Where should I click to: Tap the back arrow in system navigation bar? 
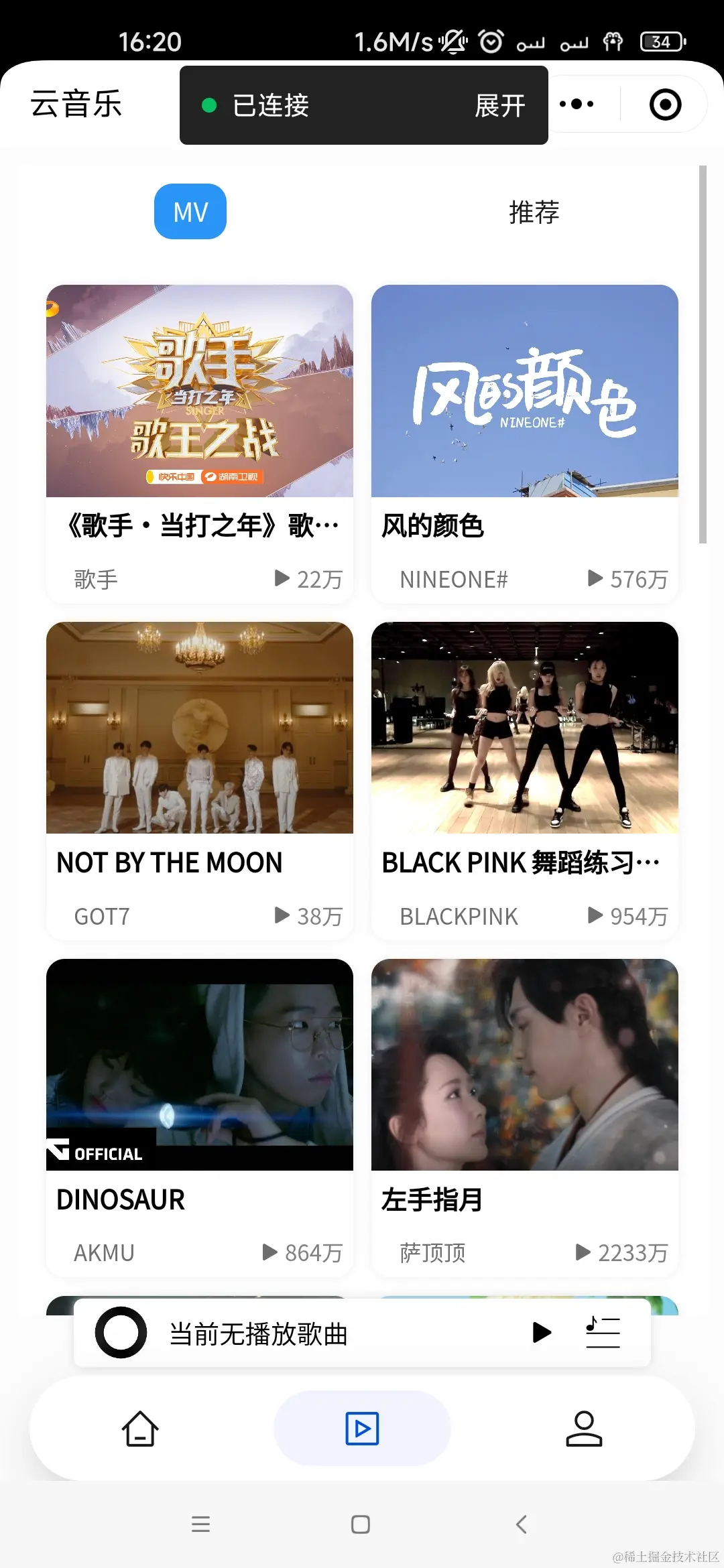(x=522, y=1524)
